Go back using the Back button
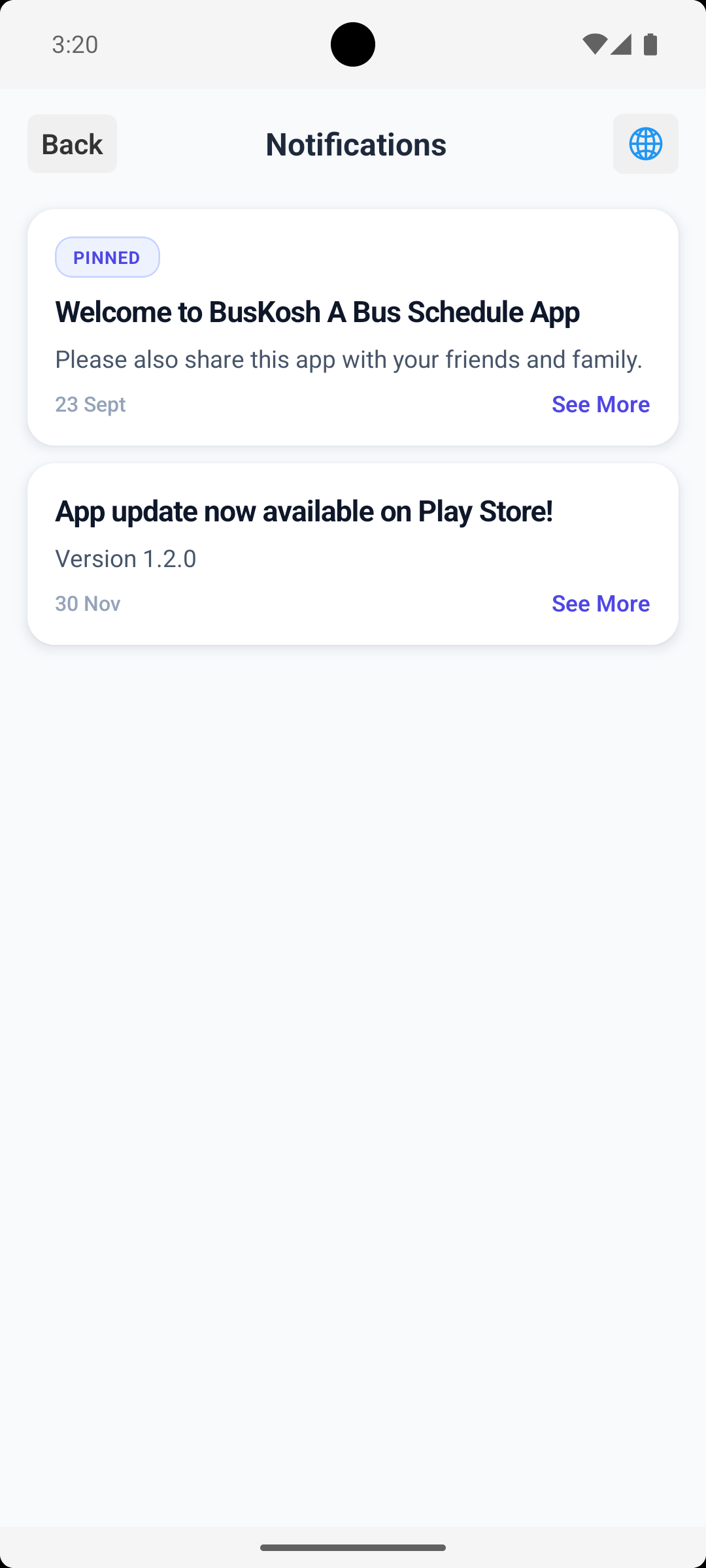The image size is (706, 1568). 72,144
